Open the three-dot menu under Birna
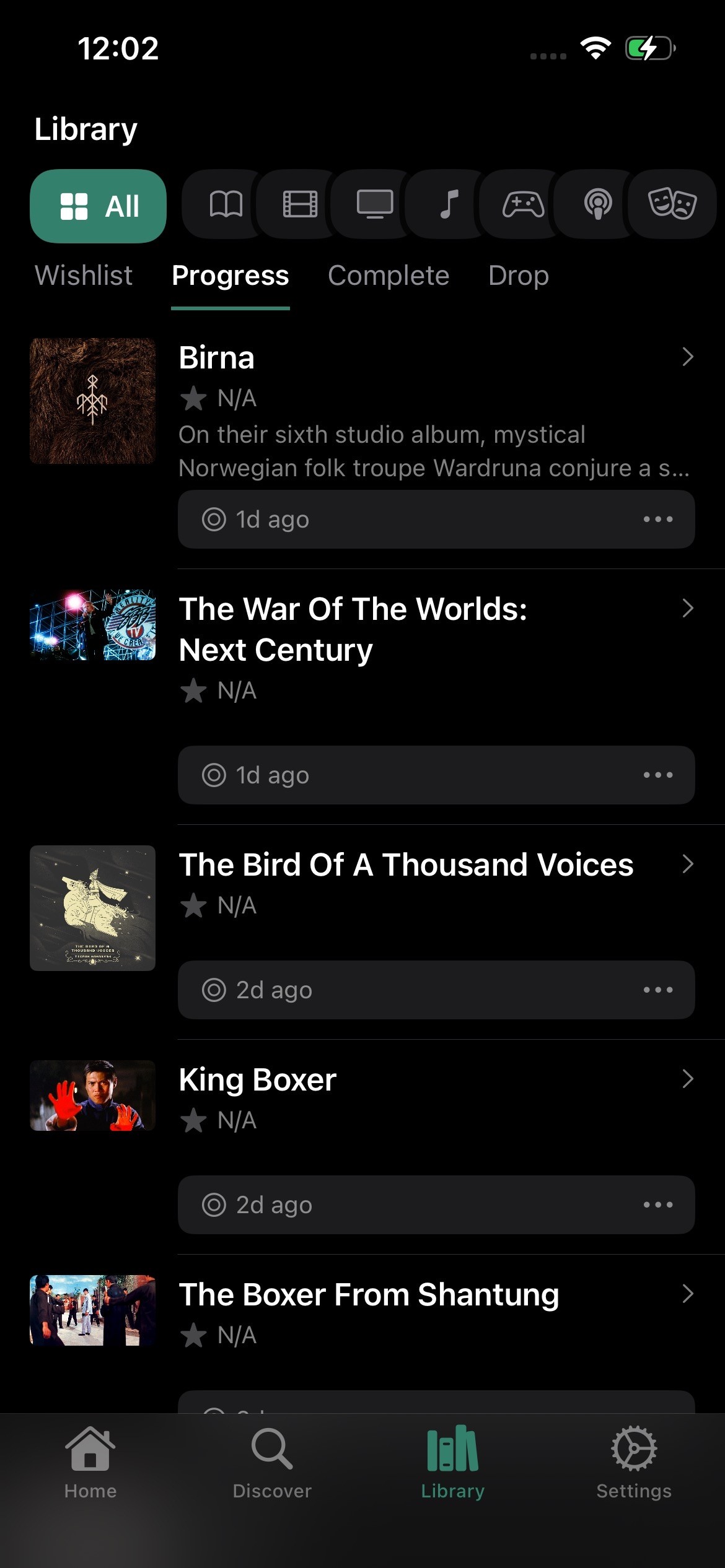This screenshot has height=1568, width=725. pyautogui.click(x=657, y=520)
